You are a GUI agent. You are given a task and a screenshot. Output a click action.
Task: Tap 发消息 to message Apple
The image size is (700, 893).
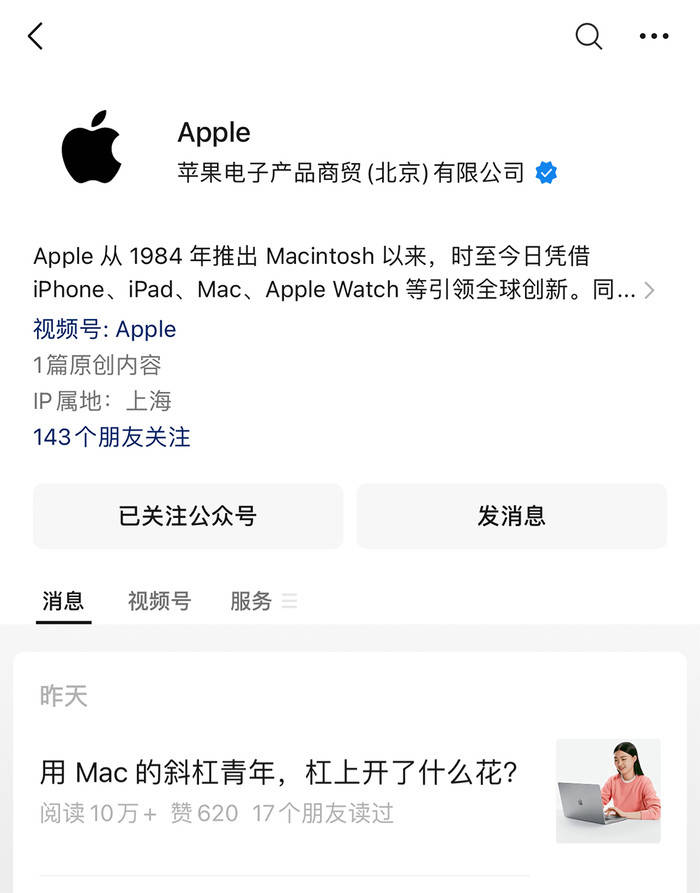(511, 516)
